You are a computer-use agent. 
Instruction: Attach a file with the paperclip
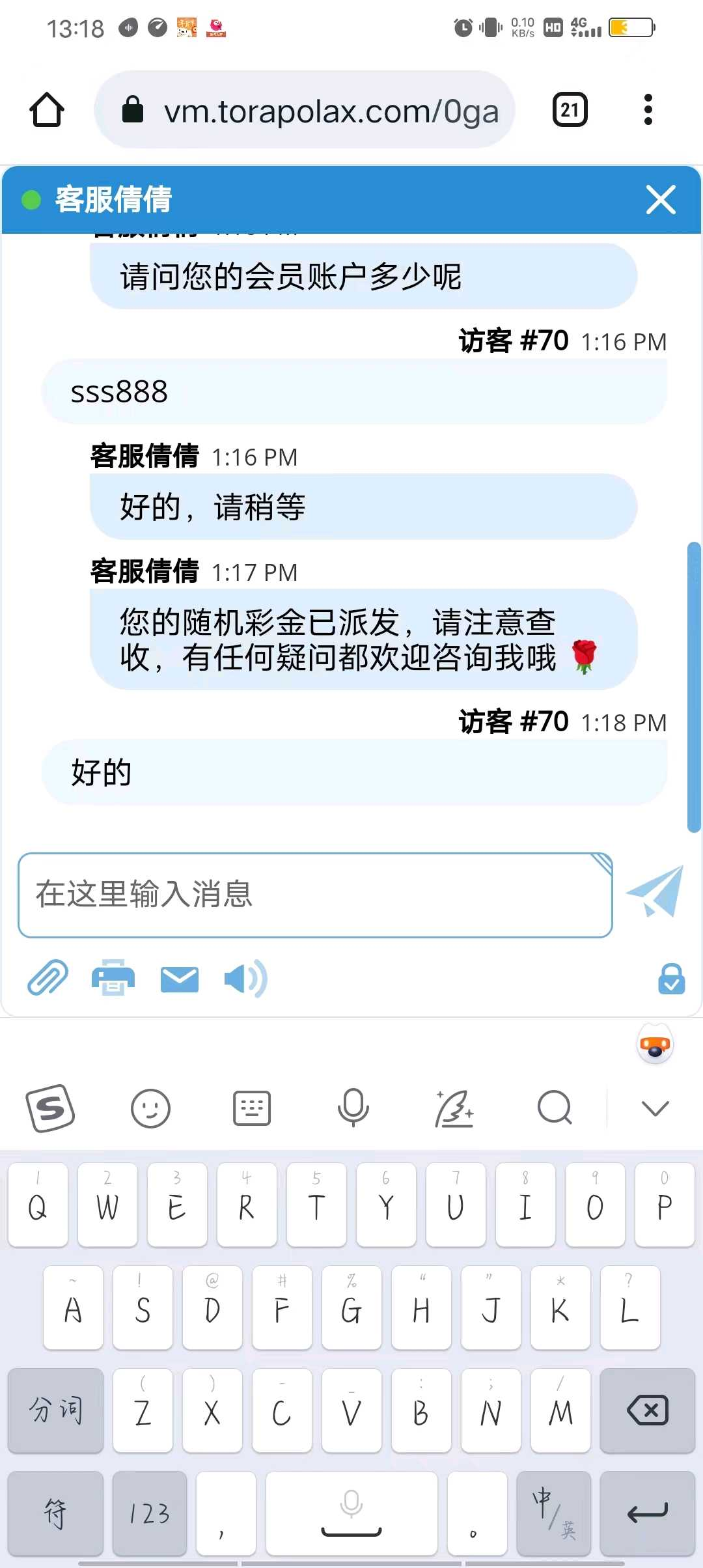(48, 978)
